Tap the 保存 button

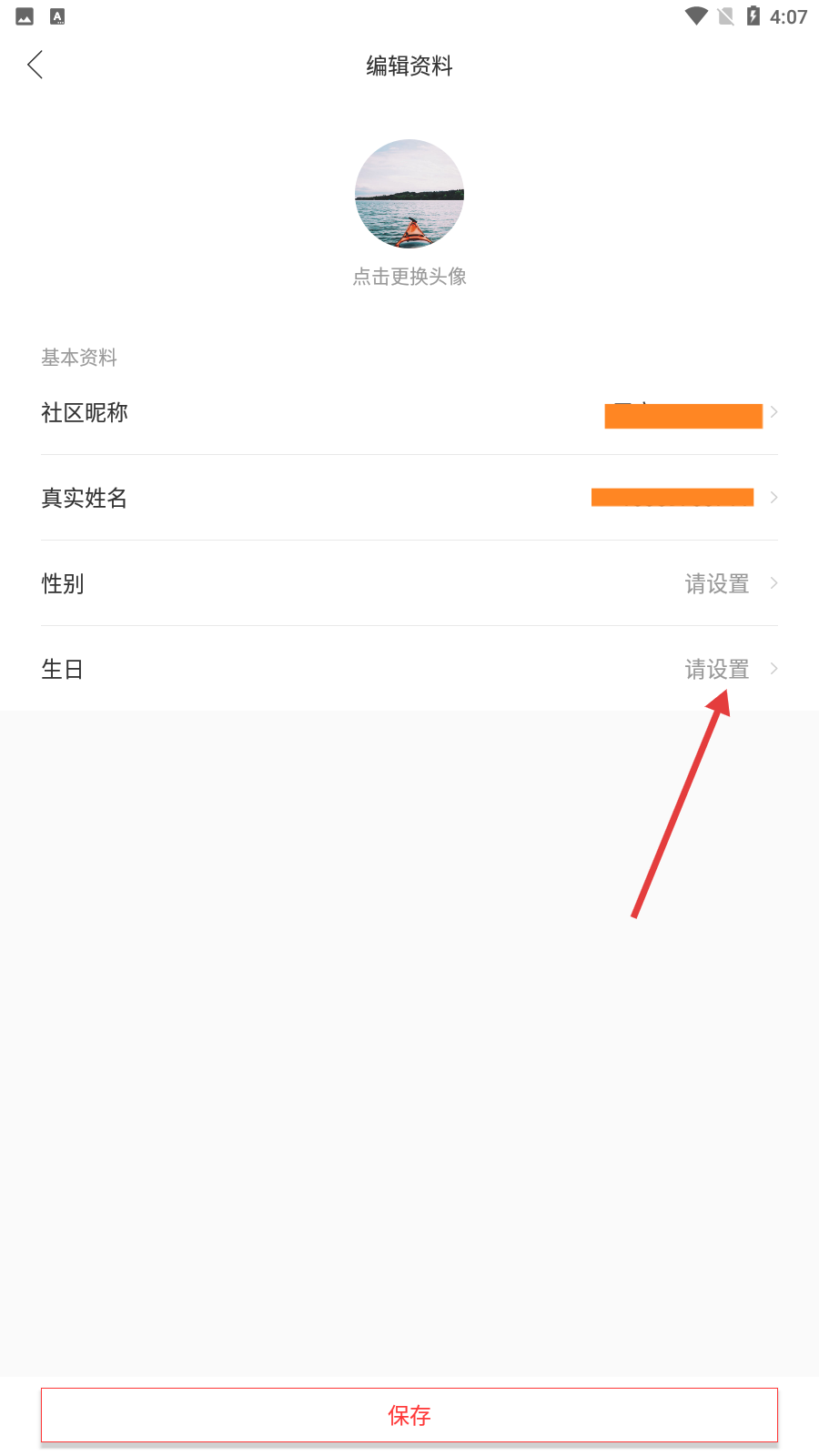pyautogui.click(x=409, y=1415)
